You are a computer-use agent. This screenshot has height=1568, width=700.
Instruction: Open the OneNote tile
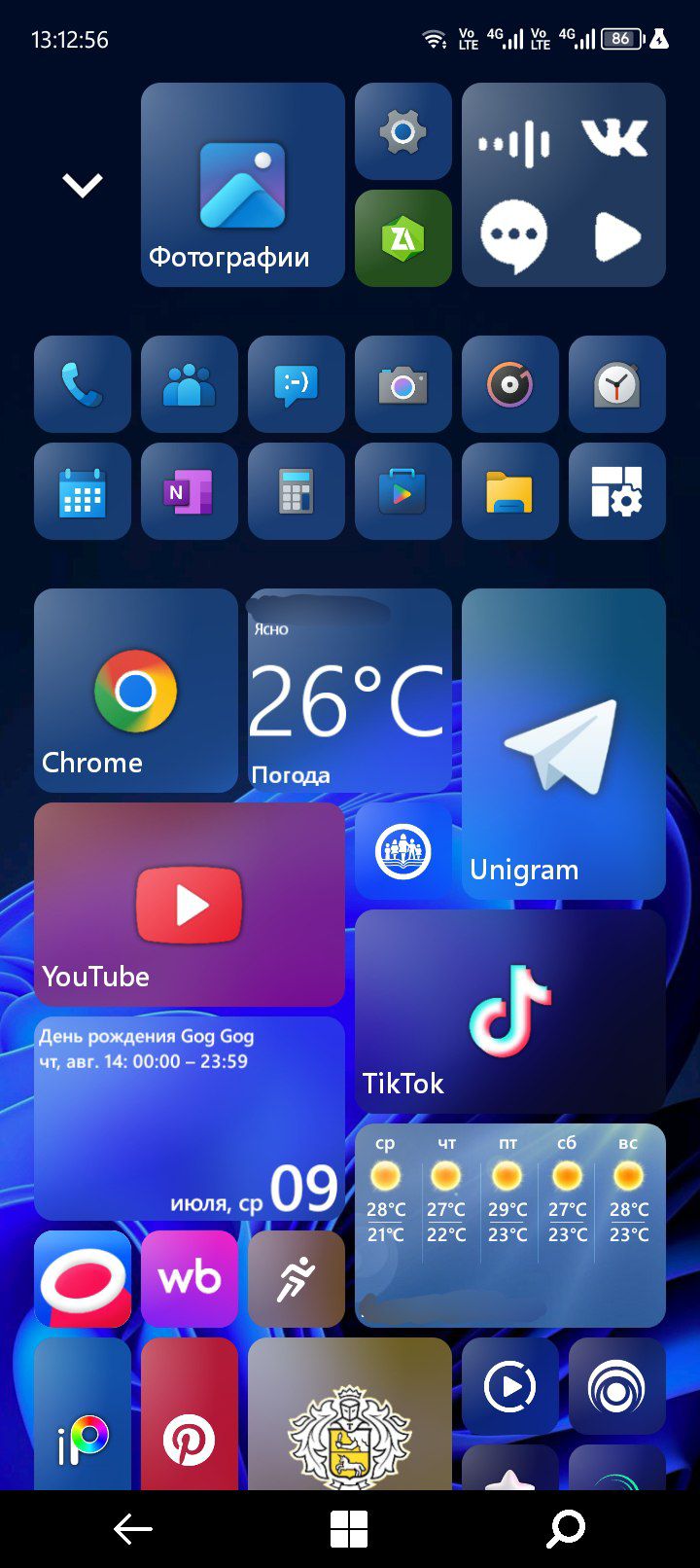click(190, 491)
